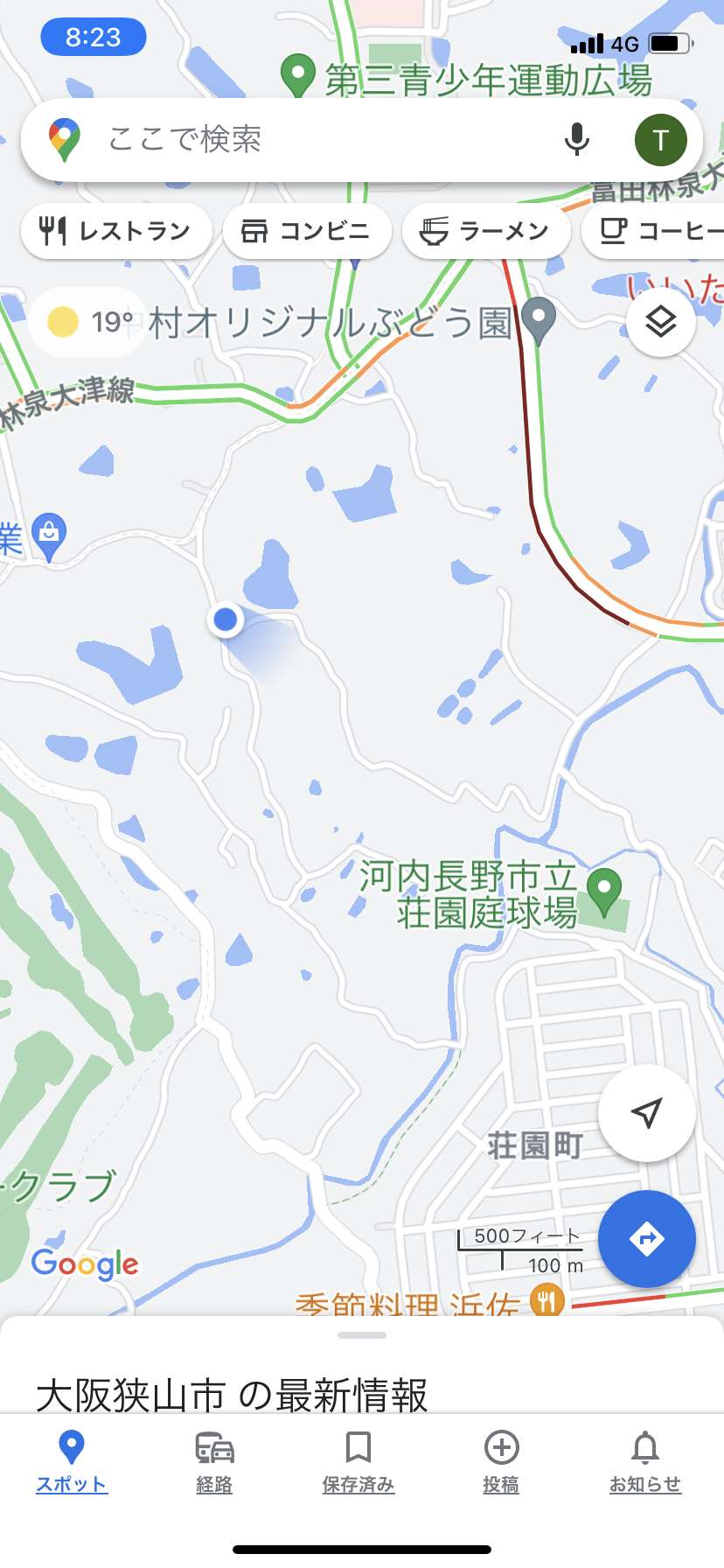This screenshot has height=1568, width=724.
Task: Open the account avatar T
Action: (x=660, y=140)
